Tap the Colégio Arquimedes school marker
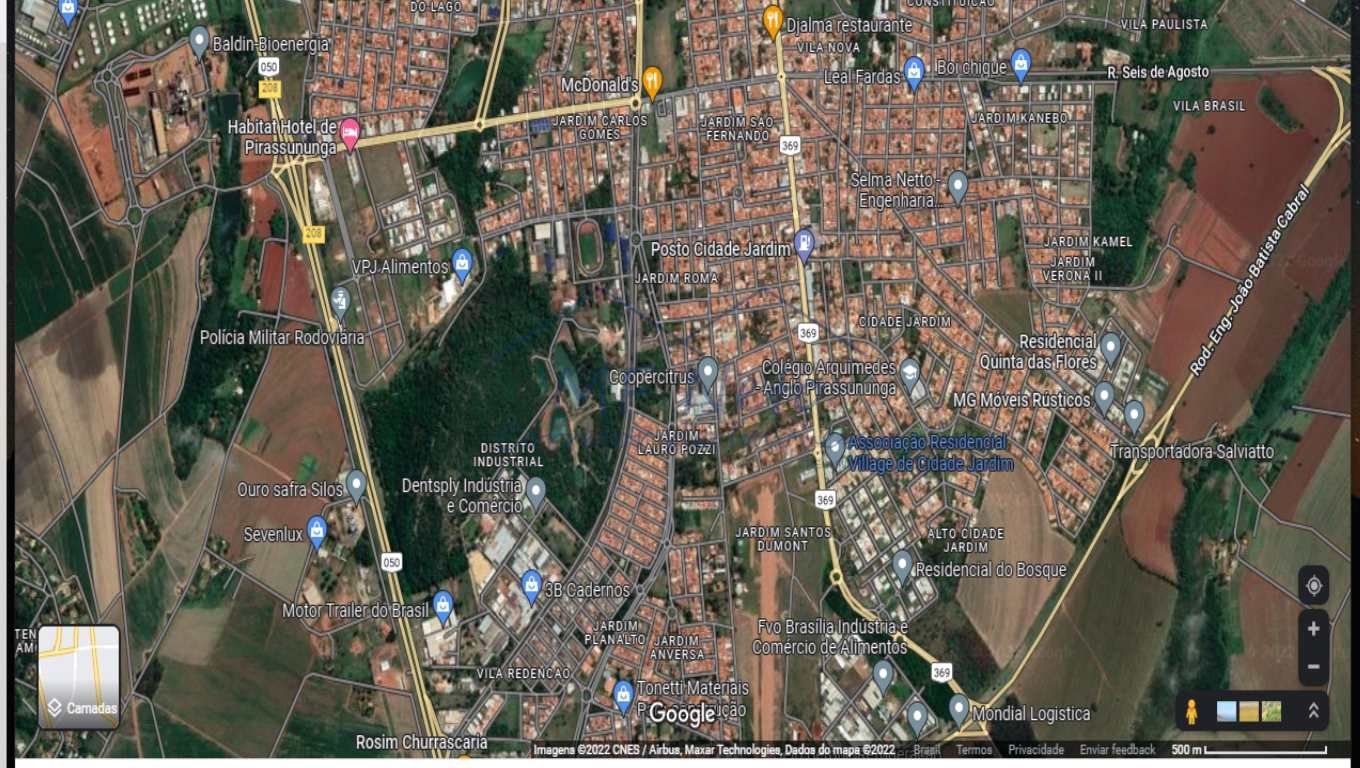This screenshot has height=768, width=1360. (909, 374)
